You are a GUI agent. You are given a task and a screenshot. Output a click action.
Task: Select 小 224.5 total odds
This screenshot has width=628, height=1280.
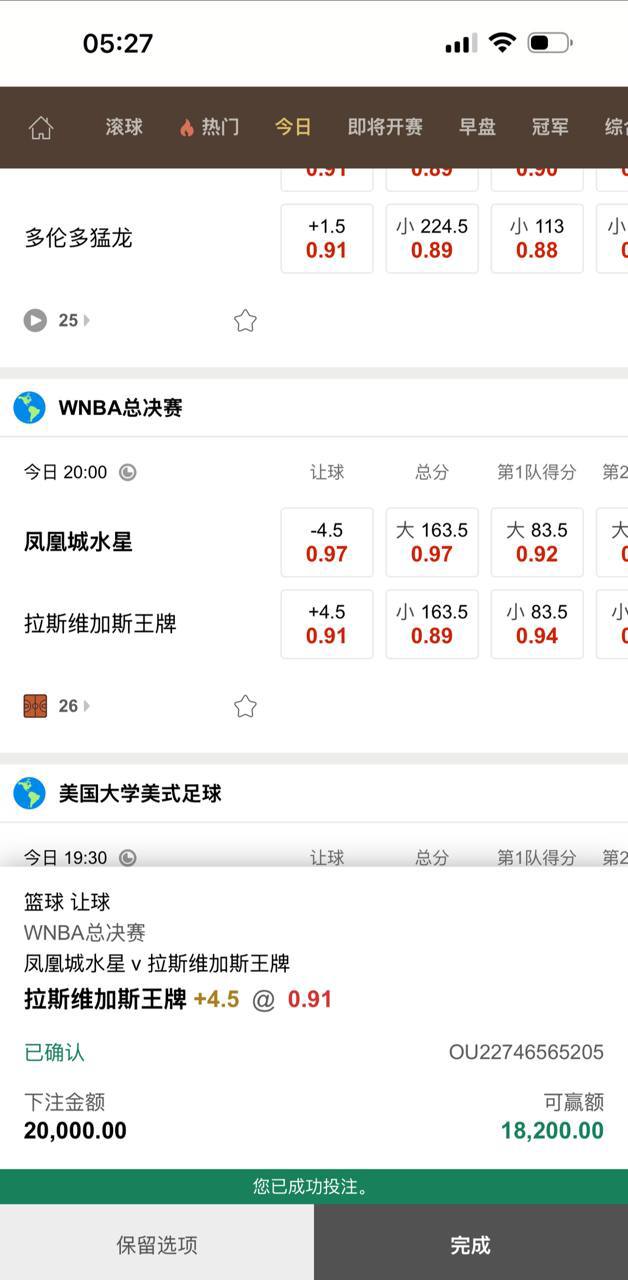click(x=431, y=238)
